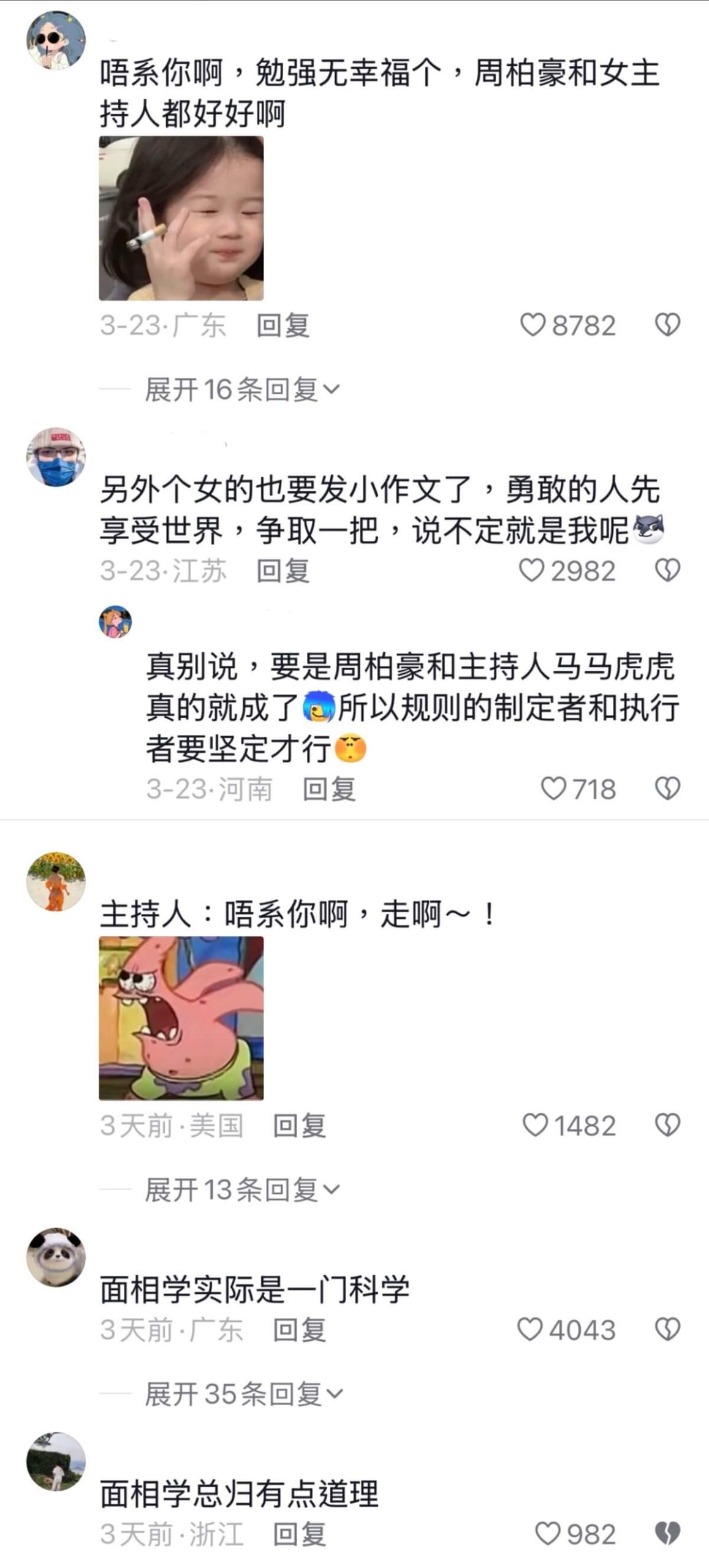Open the panda avatar user's profile

point(56,1256)
